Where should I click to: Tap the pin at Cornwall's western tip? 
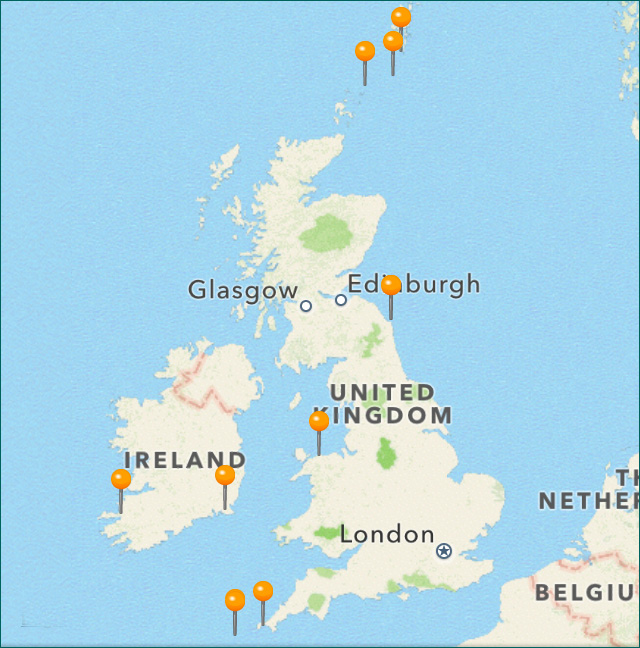click(263, 592)
